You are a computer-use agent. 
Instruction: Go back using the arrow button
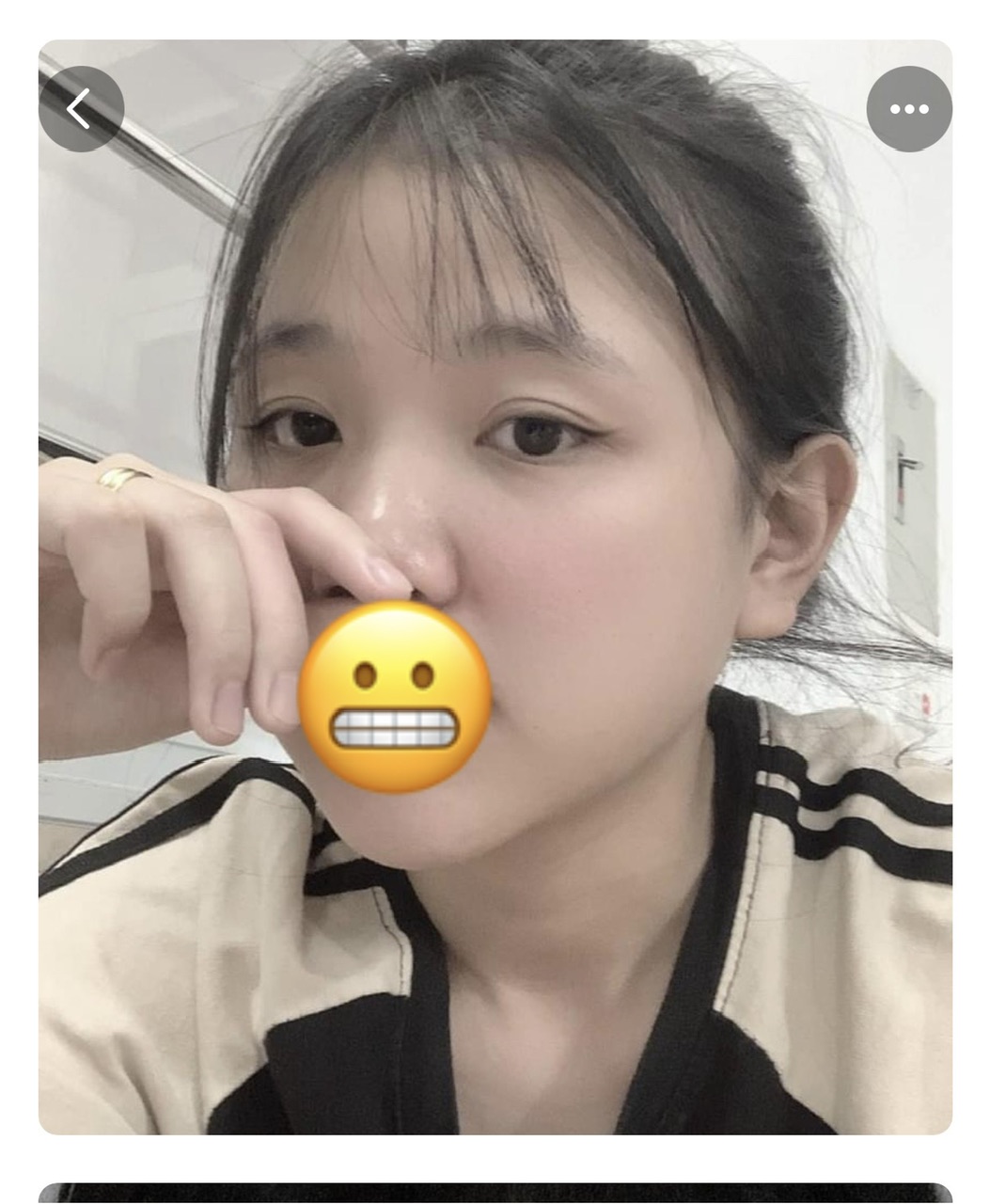[81, 109]
